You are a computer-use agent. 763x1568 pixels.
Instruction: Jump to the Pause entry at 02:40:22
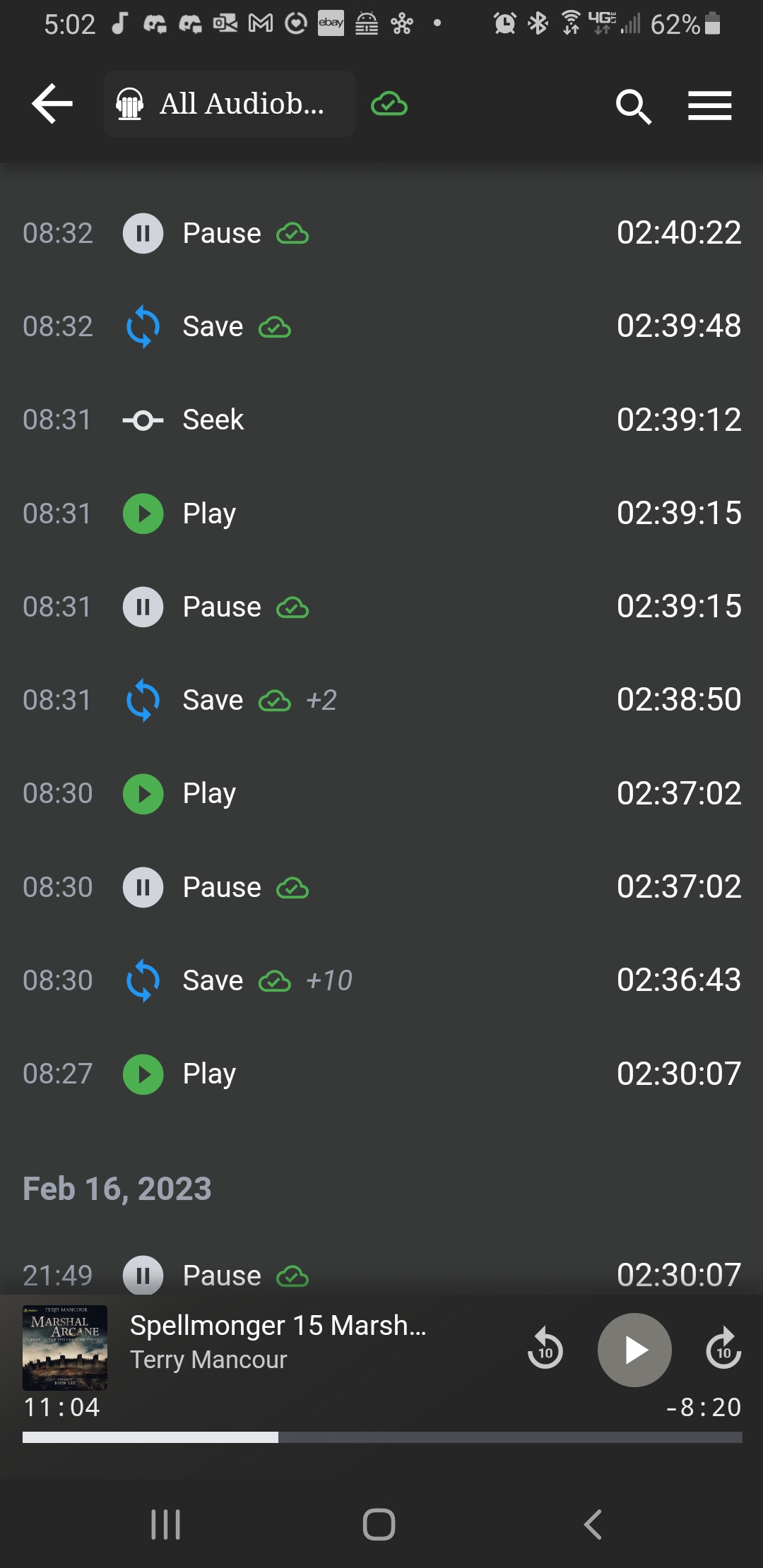coord(381,233)
